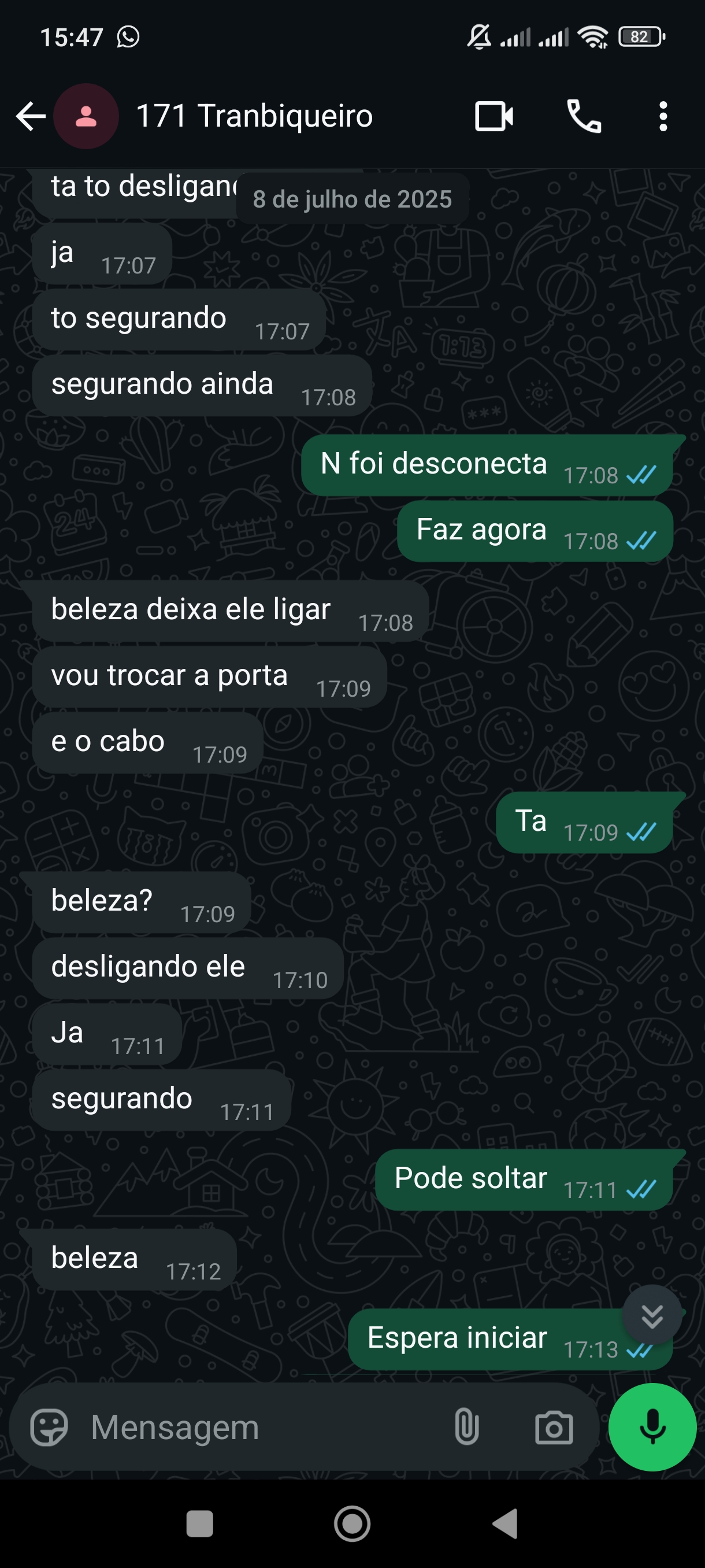Viewport: 705px width, 1568px height.
Task: Open the camera from the message bar
Action: point(554,1428)
